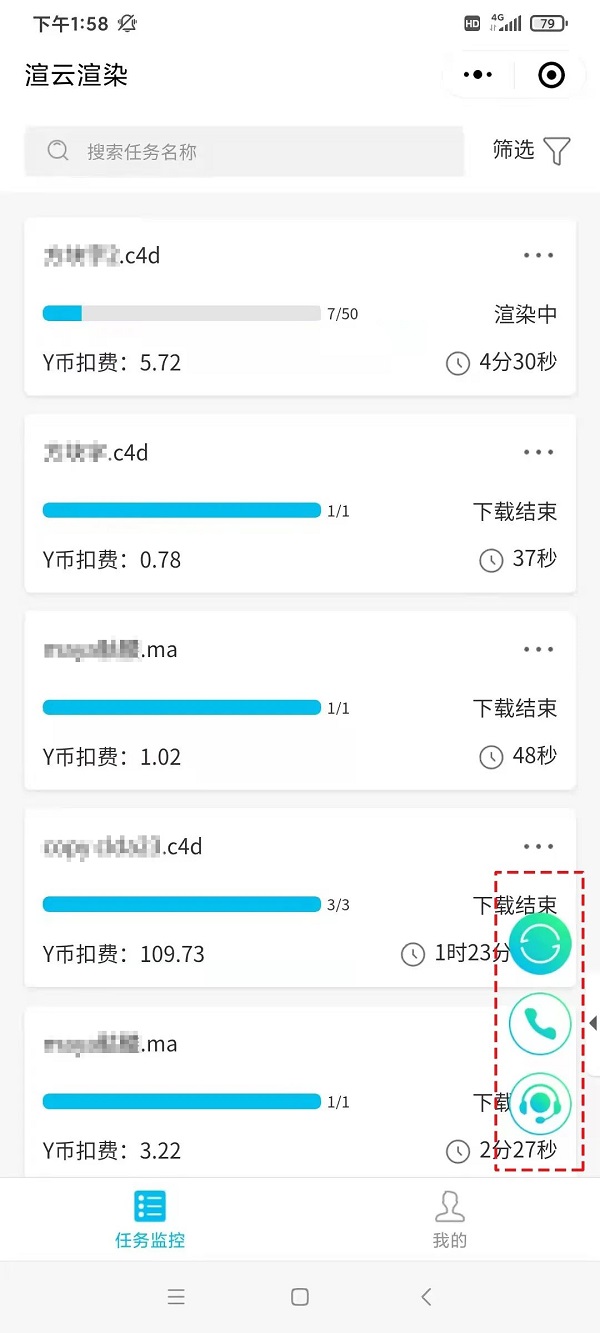This screenshot has width=600, height=1333.
Task: Tap the floating phone call button
Action: click(540, 1024)
